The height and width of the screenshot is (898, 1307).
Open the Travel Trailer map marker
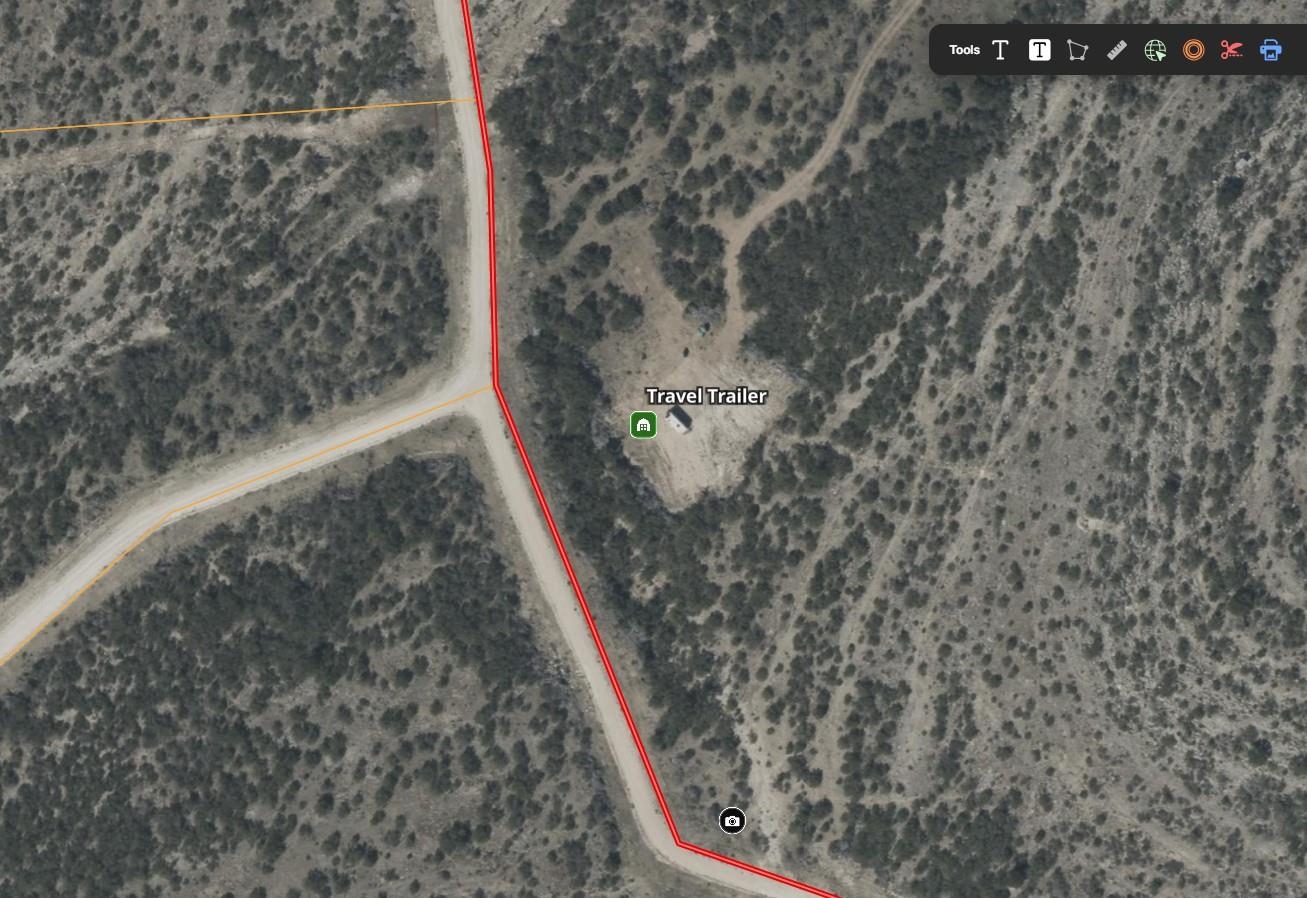(643, 425)
